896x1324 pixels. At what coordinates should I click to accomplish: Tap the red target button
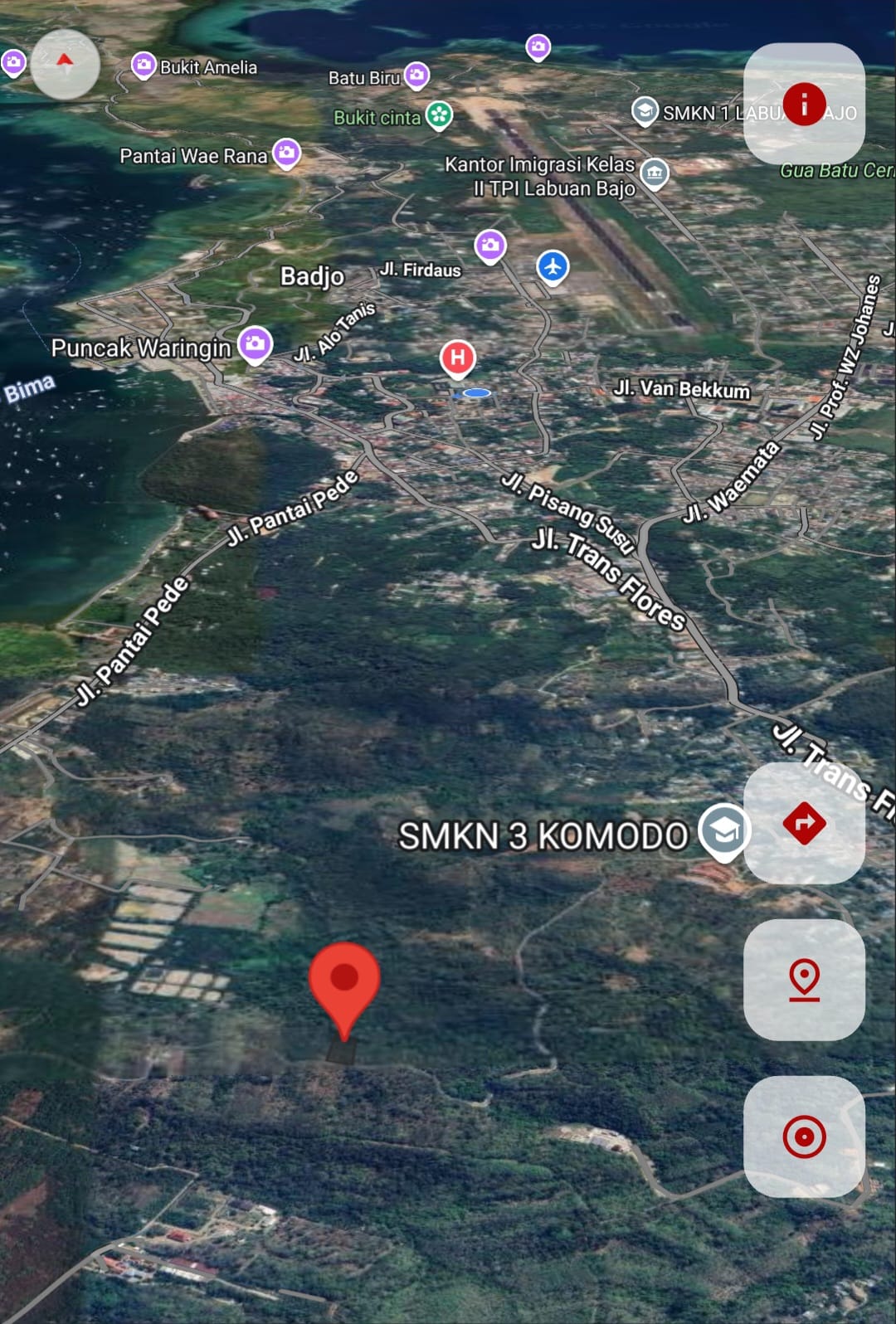point(803,1136)
